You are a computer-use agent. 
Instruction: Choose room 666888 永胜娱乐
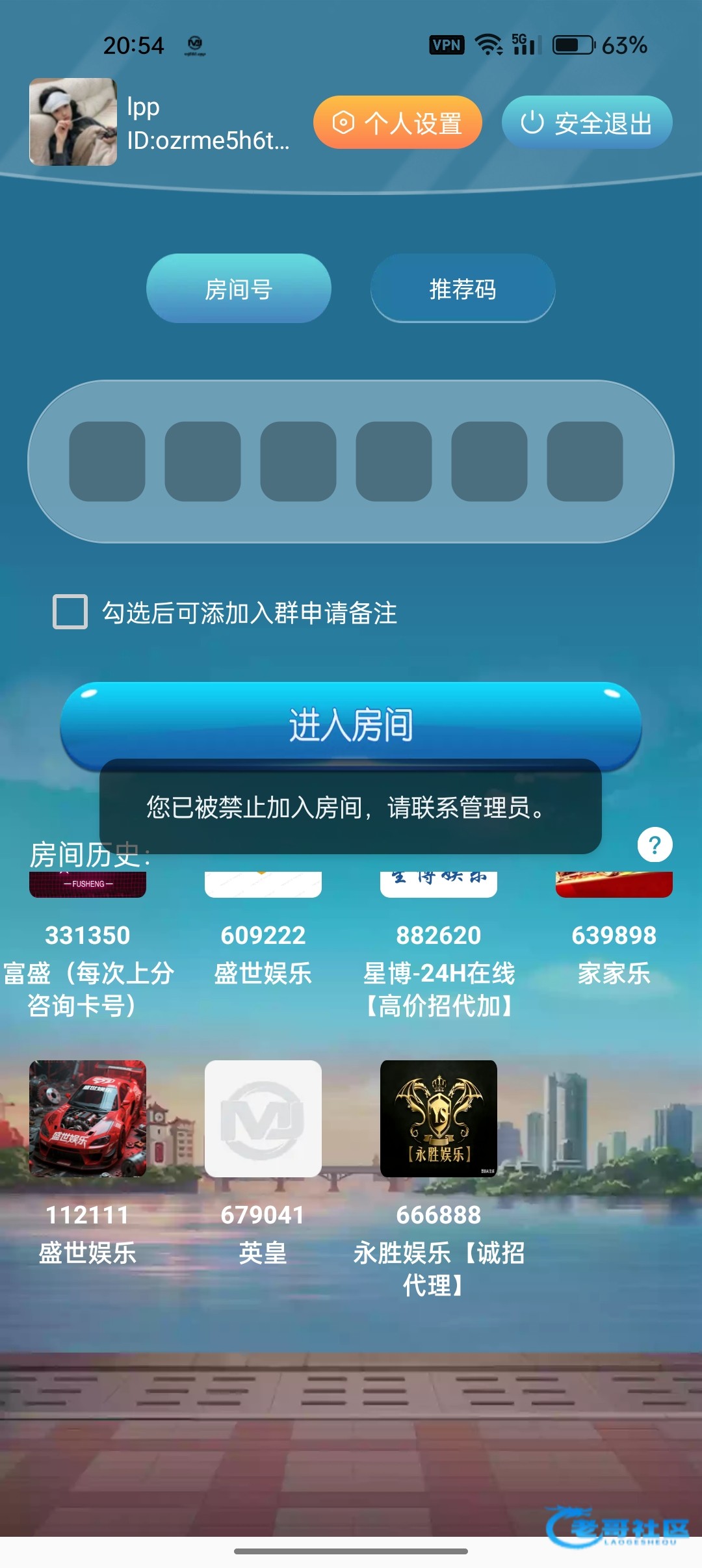pos(439,1119)
